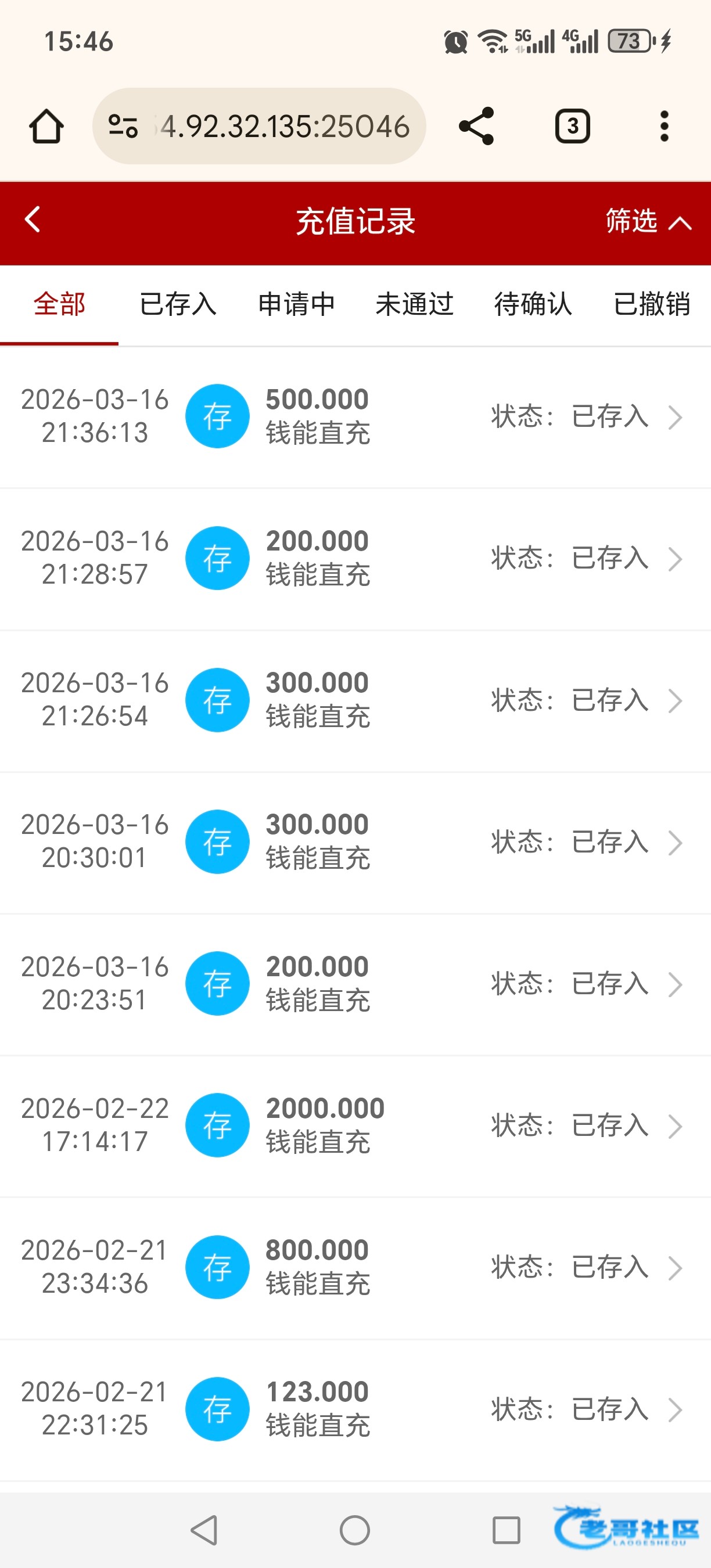Viewport: 711px width, 1568px height.
Task: Go back from the 充值记录 page
Action: [33, 220]
